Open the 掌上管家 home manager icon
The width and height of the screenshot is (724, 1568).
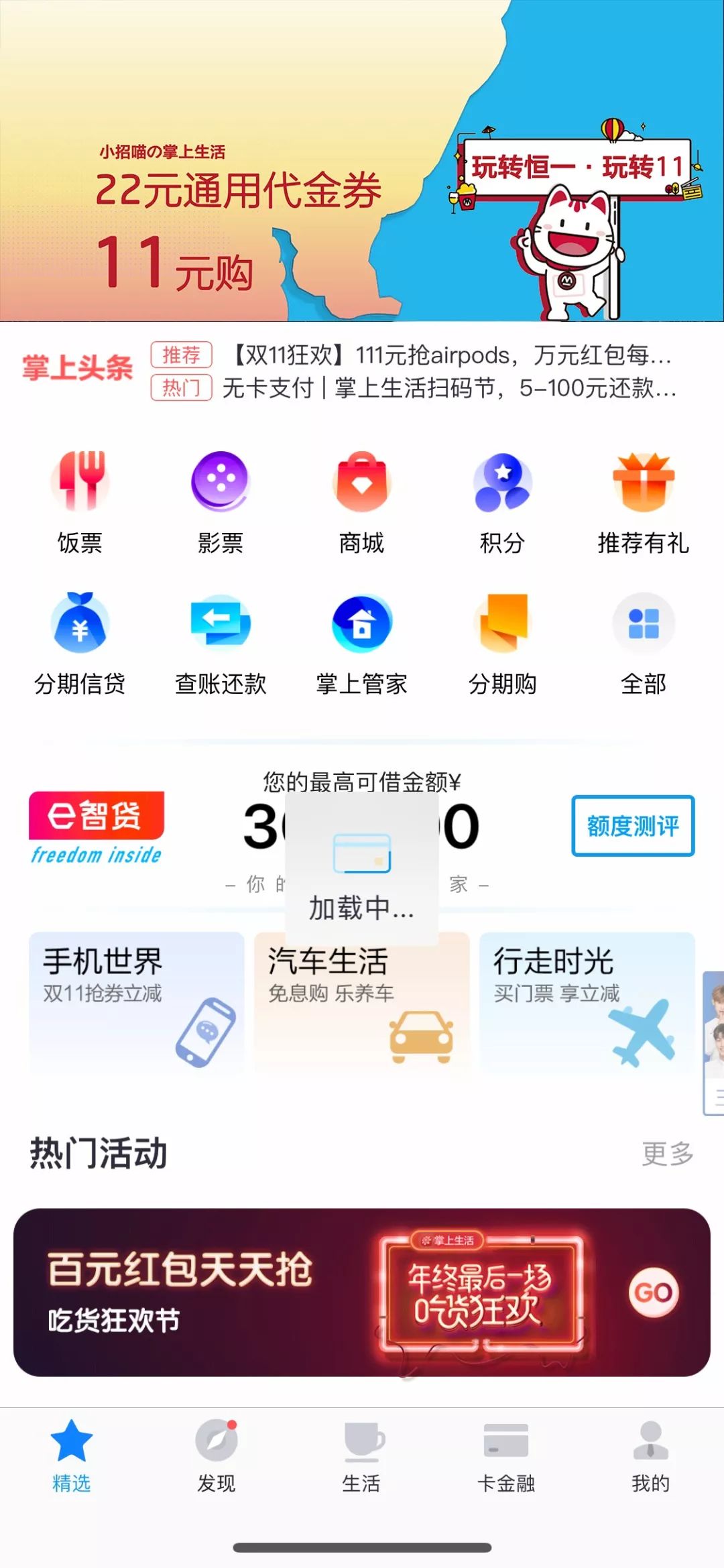coord(362,640)
